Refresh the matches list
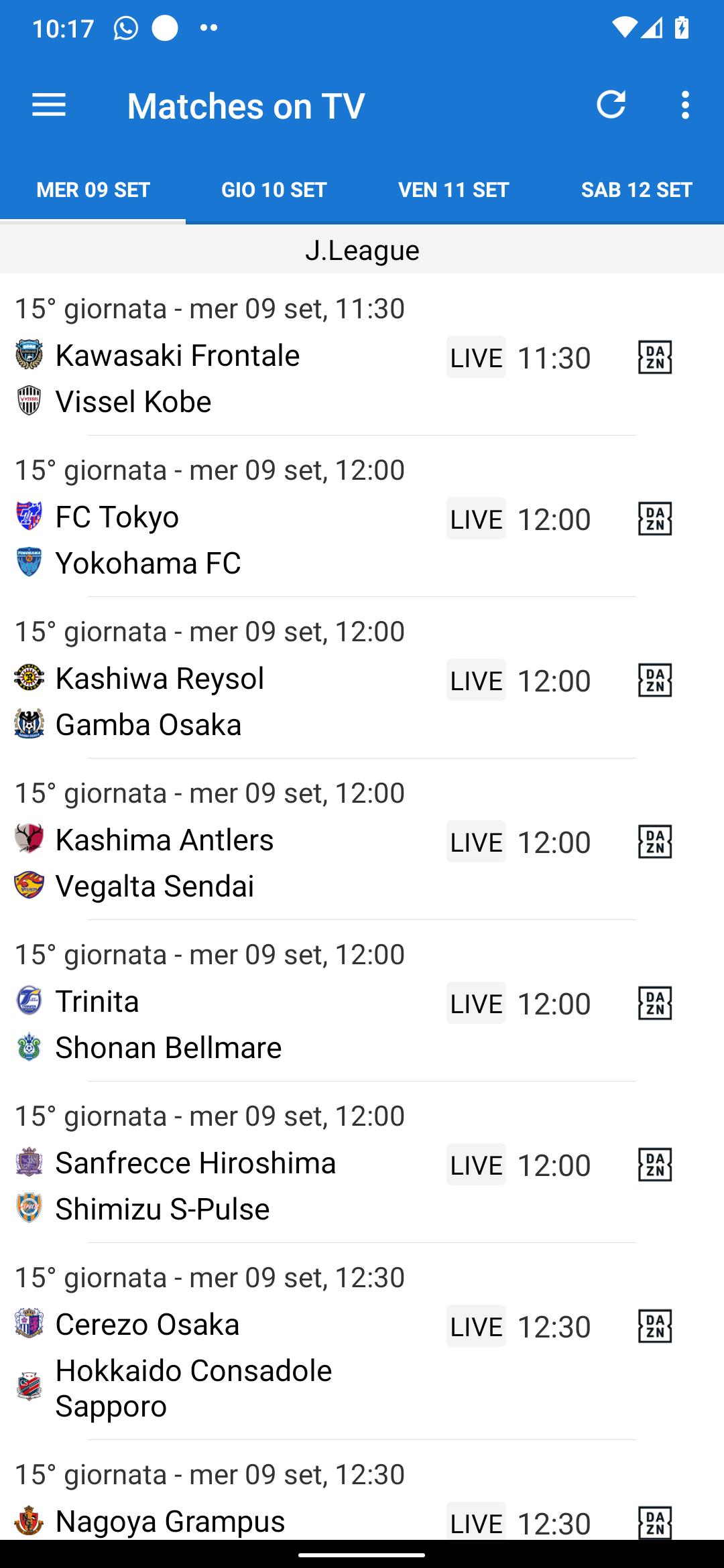Screen dimensions: 724x1568 click(611, 105)
